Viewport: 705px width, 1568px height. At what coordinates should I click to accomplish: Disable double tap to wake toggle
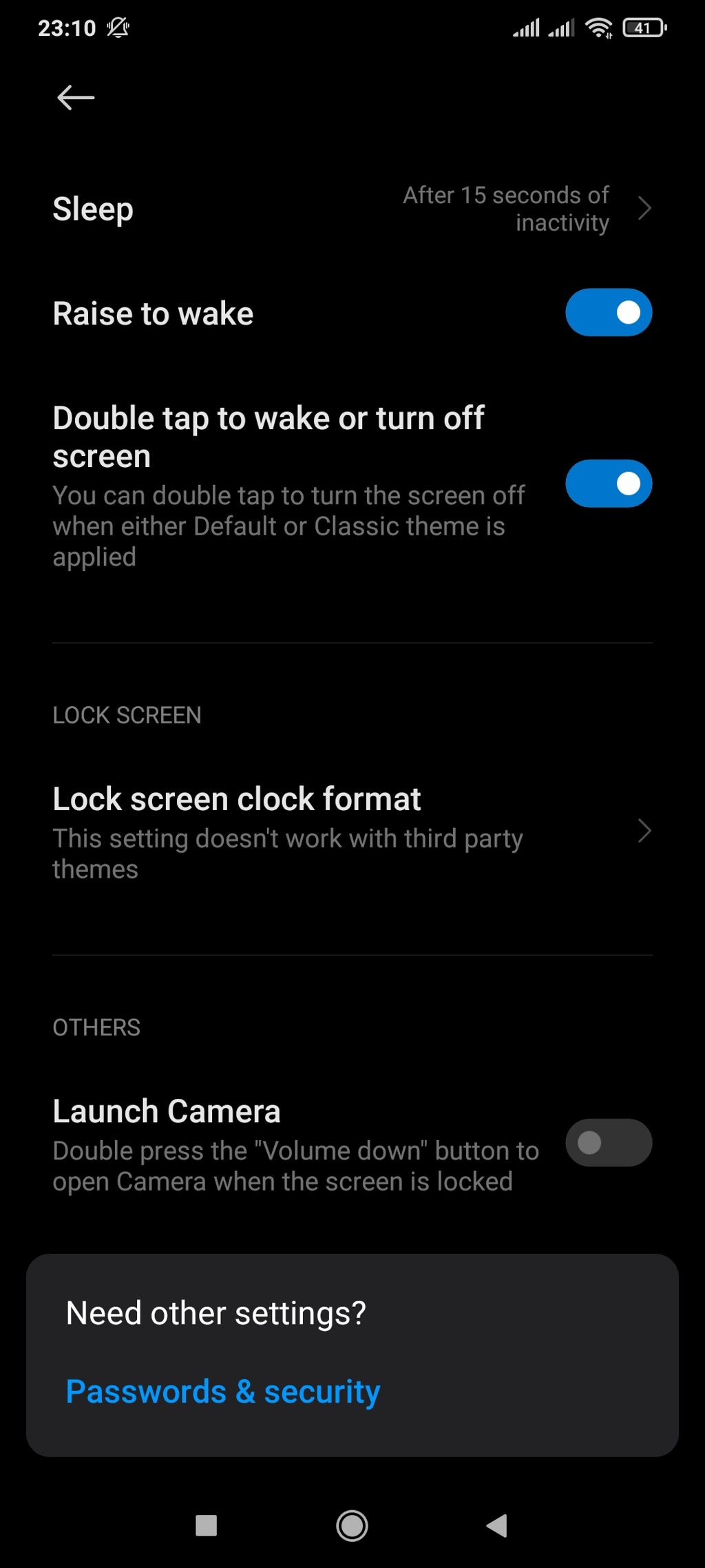pyautogui.click(x=608, y=484)
